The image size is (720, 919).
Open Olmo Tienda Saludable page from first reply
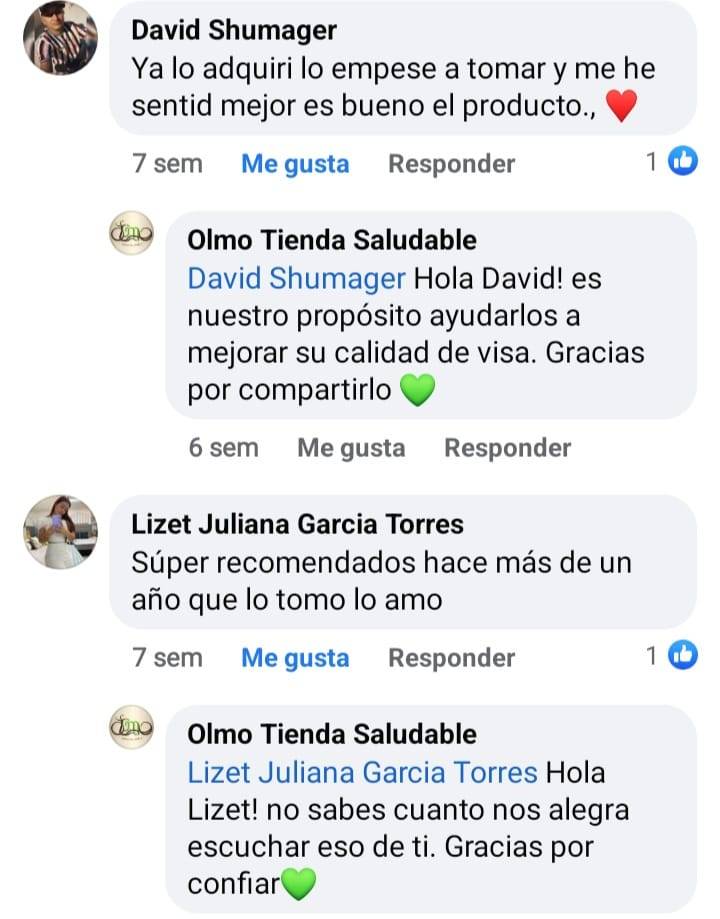332,240
